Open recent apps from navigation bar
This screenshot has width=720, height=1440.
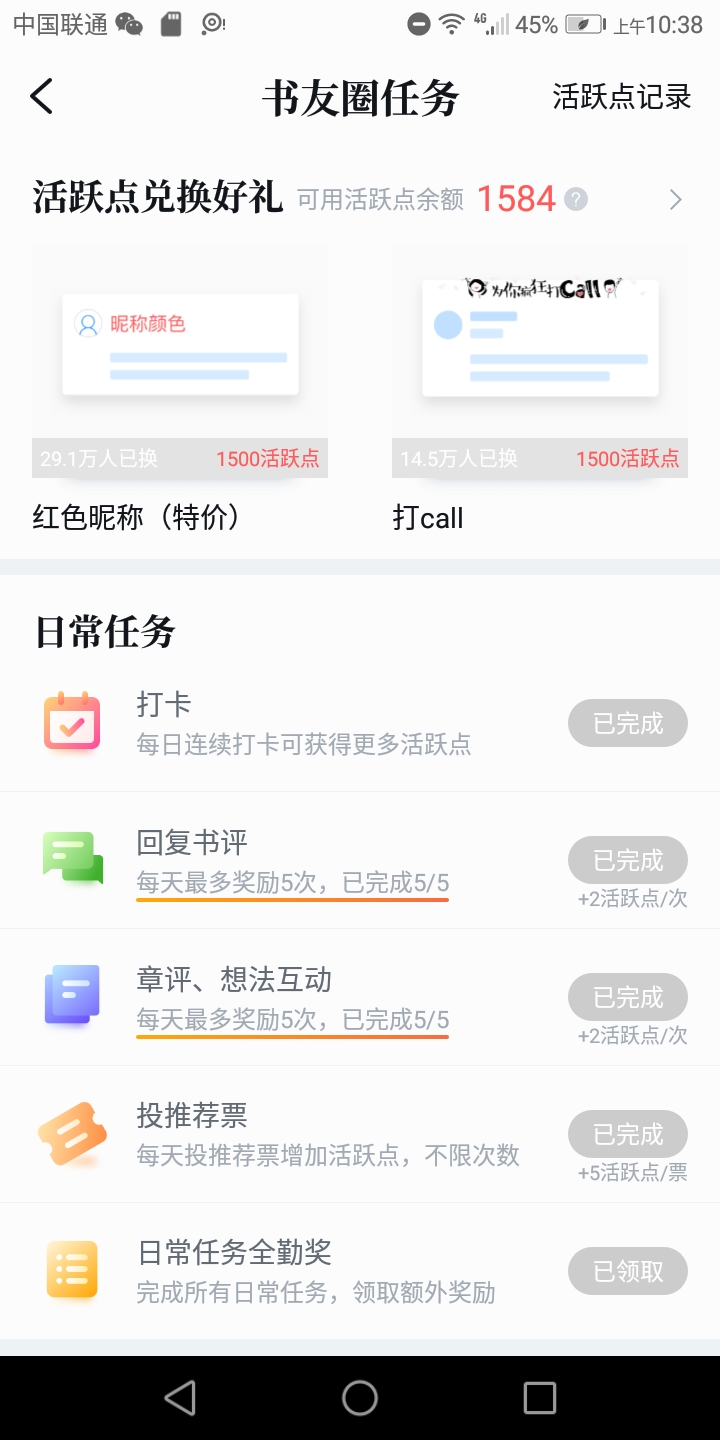click(x=540, y=1398)
